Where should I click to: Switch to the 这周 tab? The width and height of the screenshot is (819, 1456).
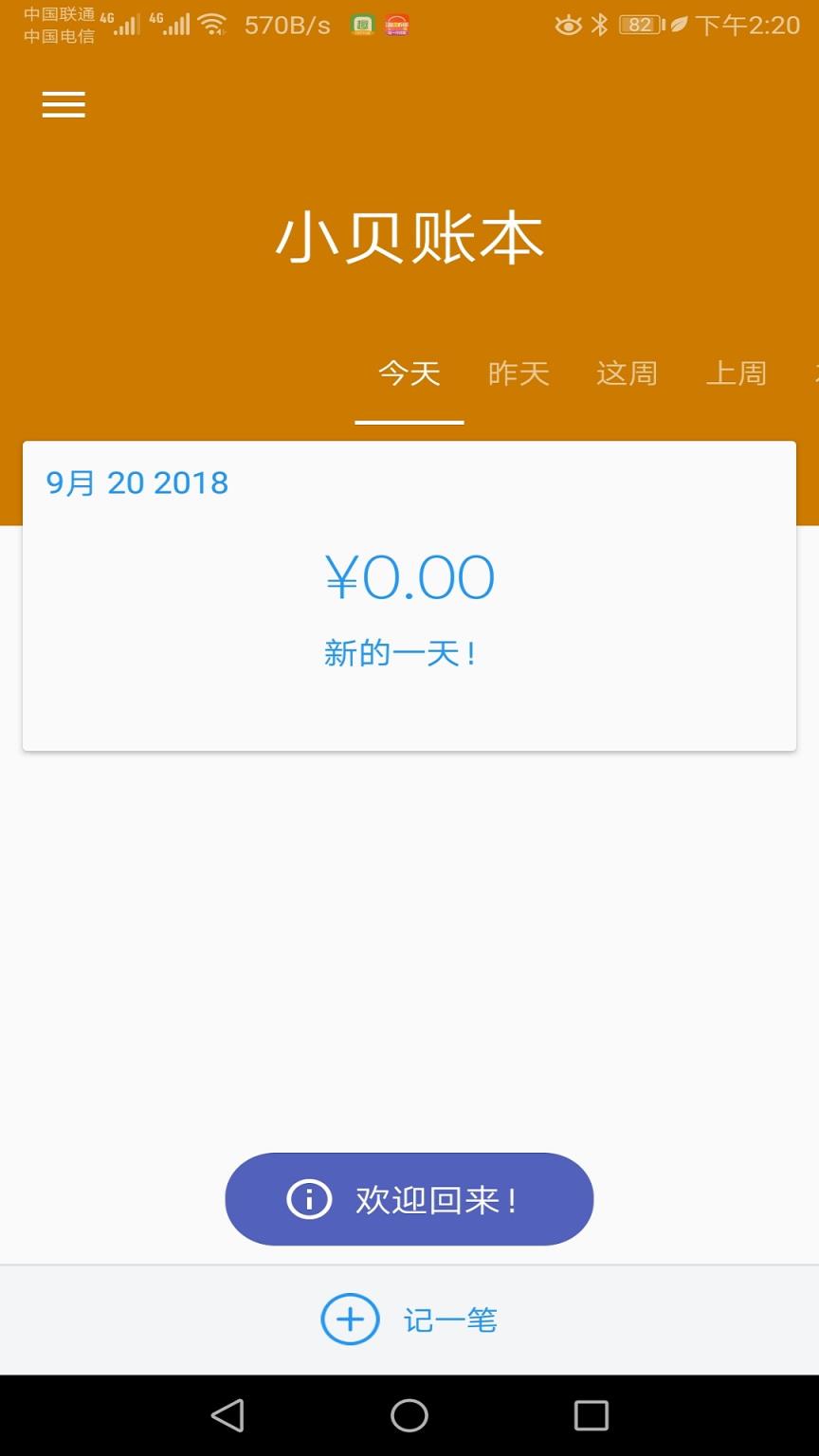pos(627,373)
